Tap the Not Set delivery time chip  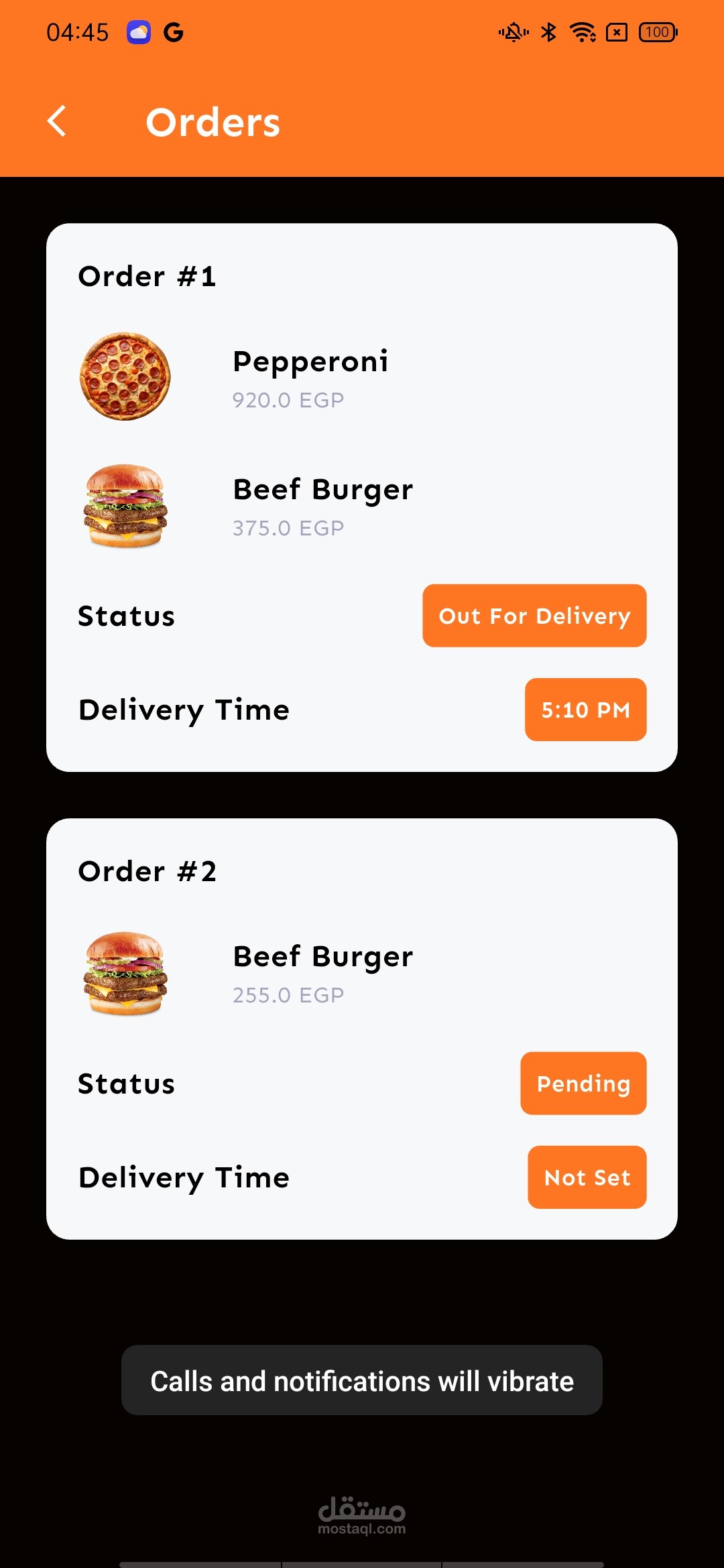(x=587, y=1177)
